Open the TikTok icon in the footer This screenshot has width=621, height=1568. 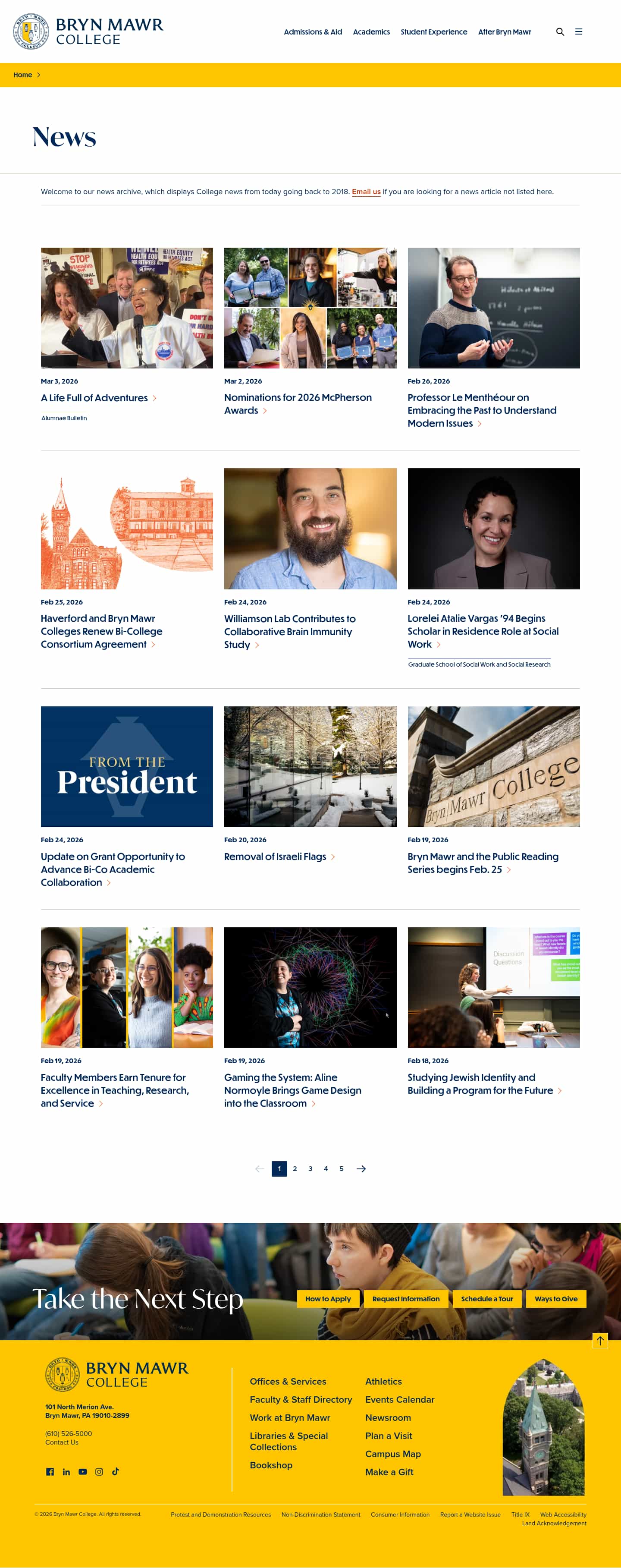coord(116,1471)
